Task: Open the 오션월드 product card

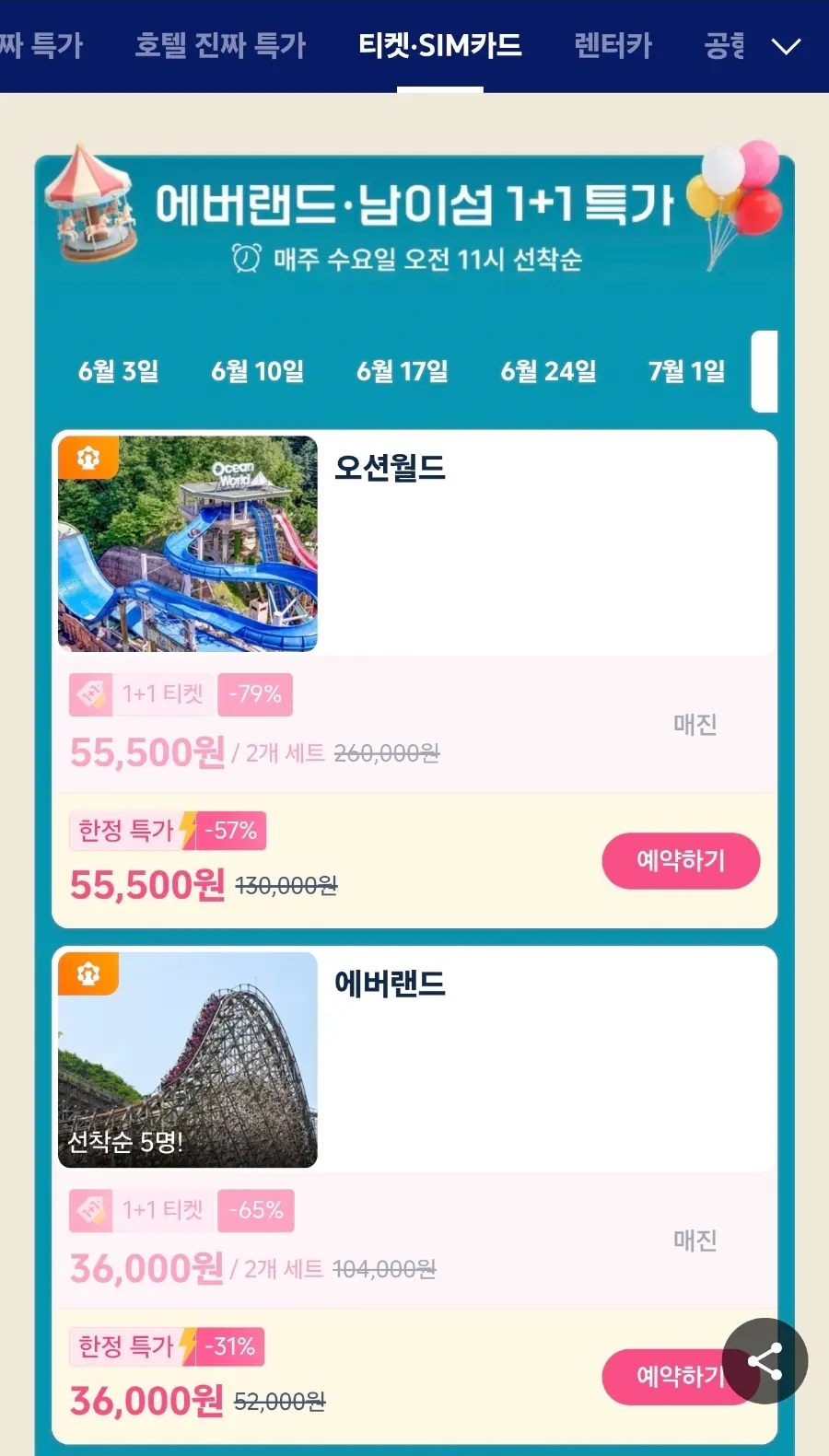Action: coord(414,543)
